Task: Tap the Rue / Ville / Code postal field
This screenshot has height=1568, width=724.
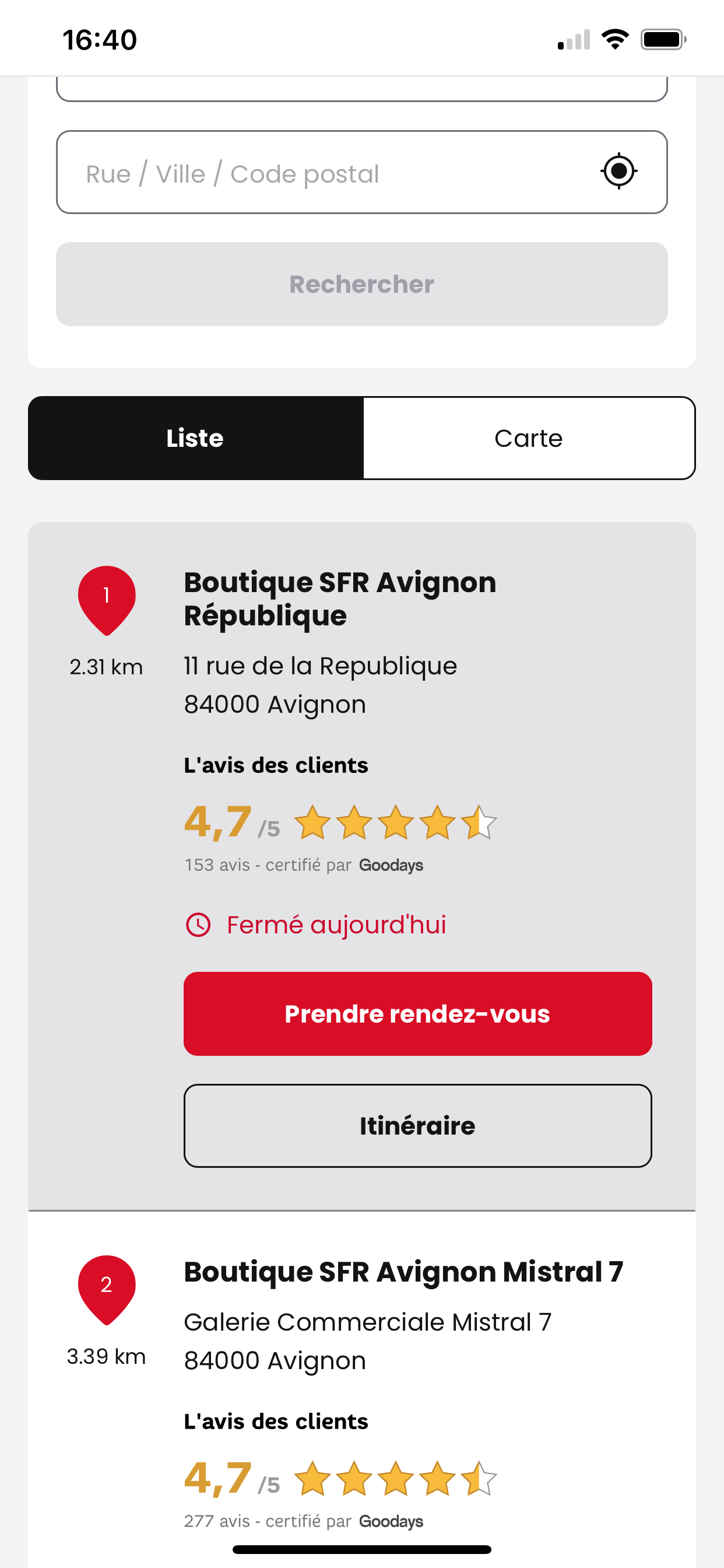Action: (x=361, y=172)
